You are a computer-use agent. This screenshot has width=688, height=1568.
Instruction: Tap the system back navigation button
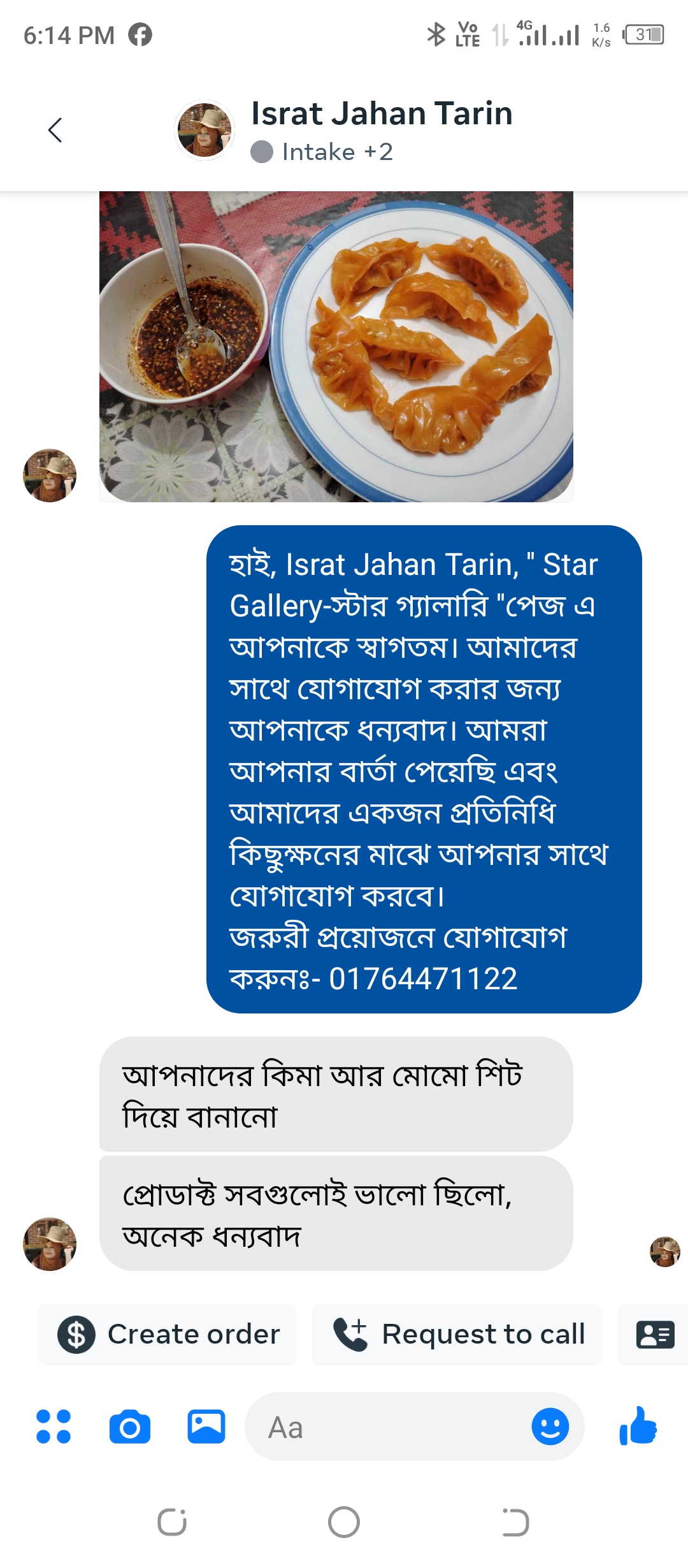[515, 1522]
